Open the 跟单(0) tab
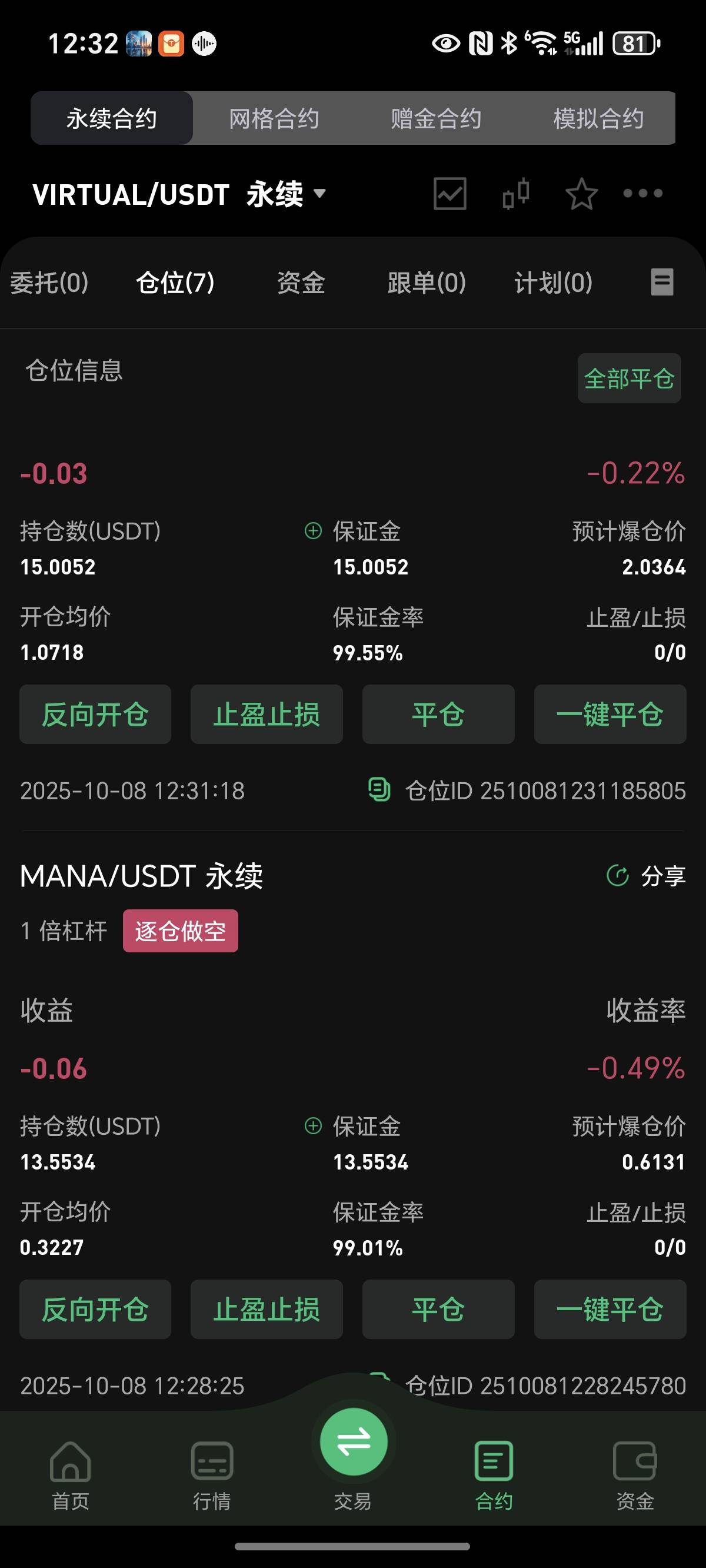706x1568 pixels. (x=427, y=283)
